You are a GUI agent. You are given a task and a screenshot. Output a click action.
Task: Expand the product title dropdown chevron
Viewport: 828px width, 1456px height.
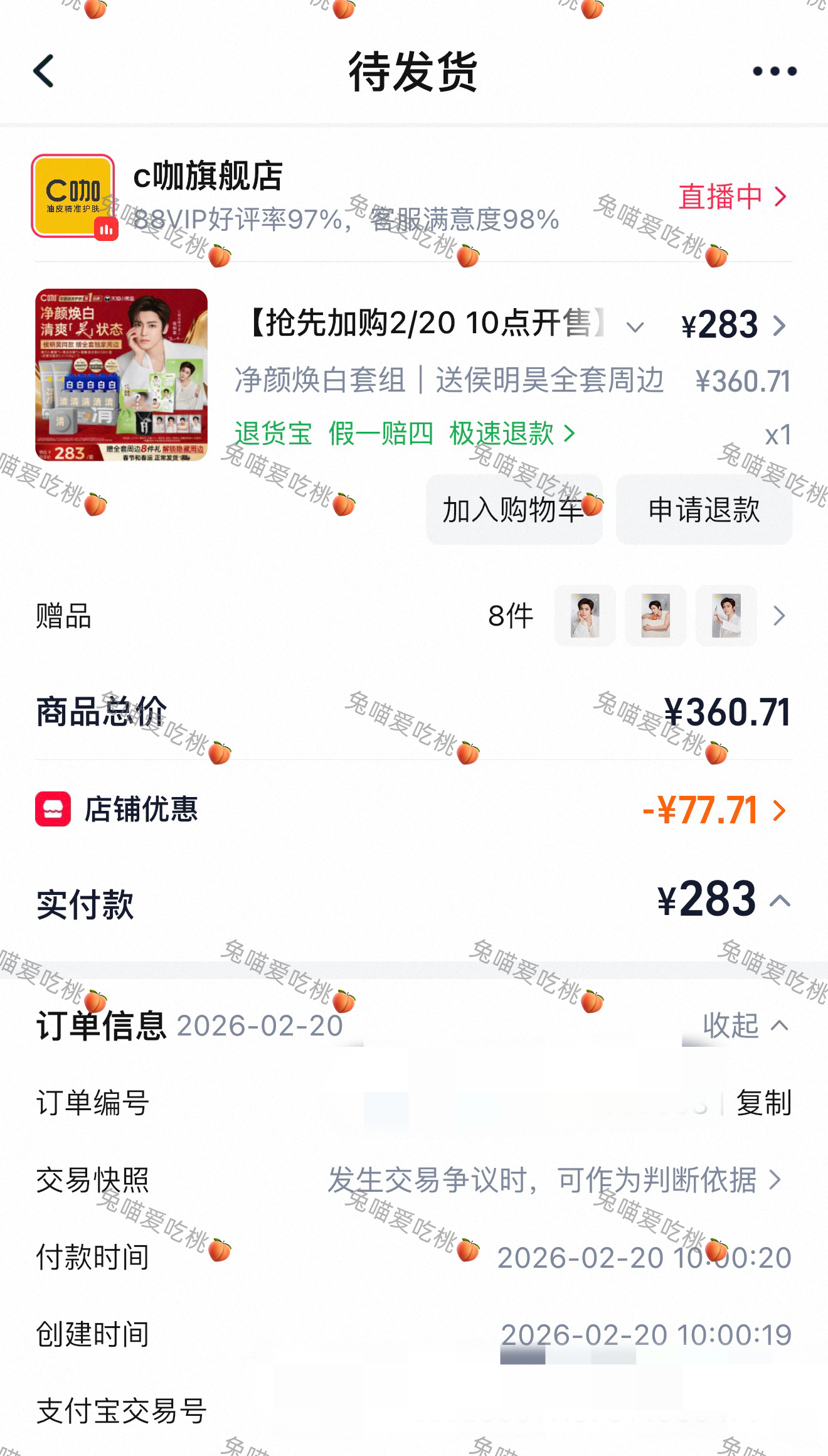(636, 326)
